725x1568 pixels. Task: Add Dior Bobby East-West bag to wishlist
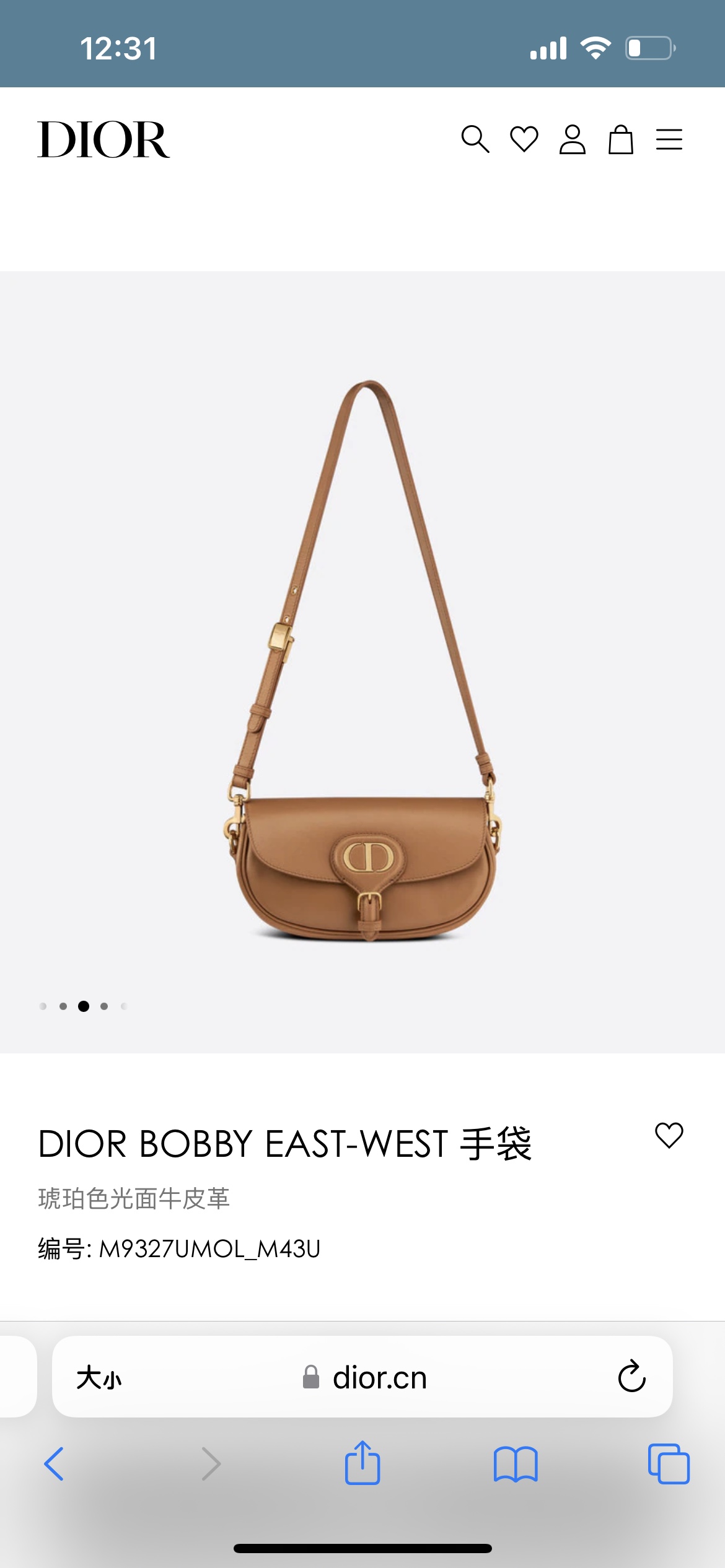[x=669, y=1136]
